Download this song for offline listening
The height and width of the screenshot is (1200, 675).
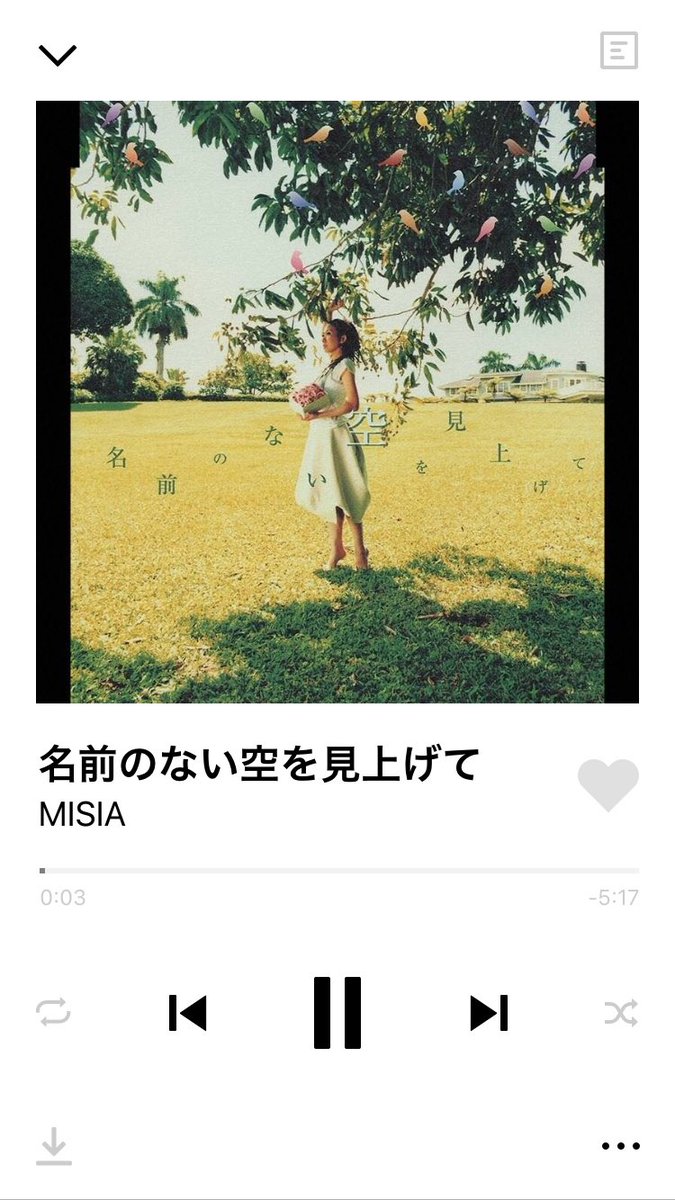(54, 1146)
